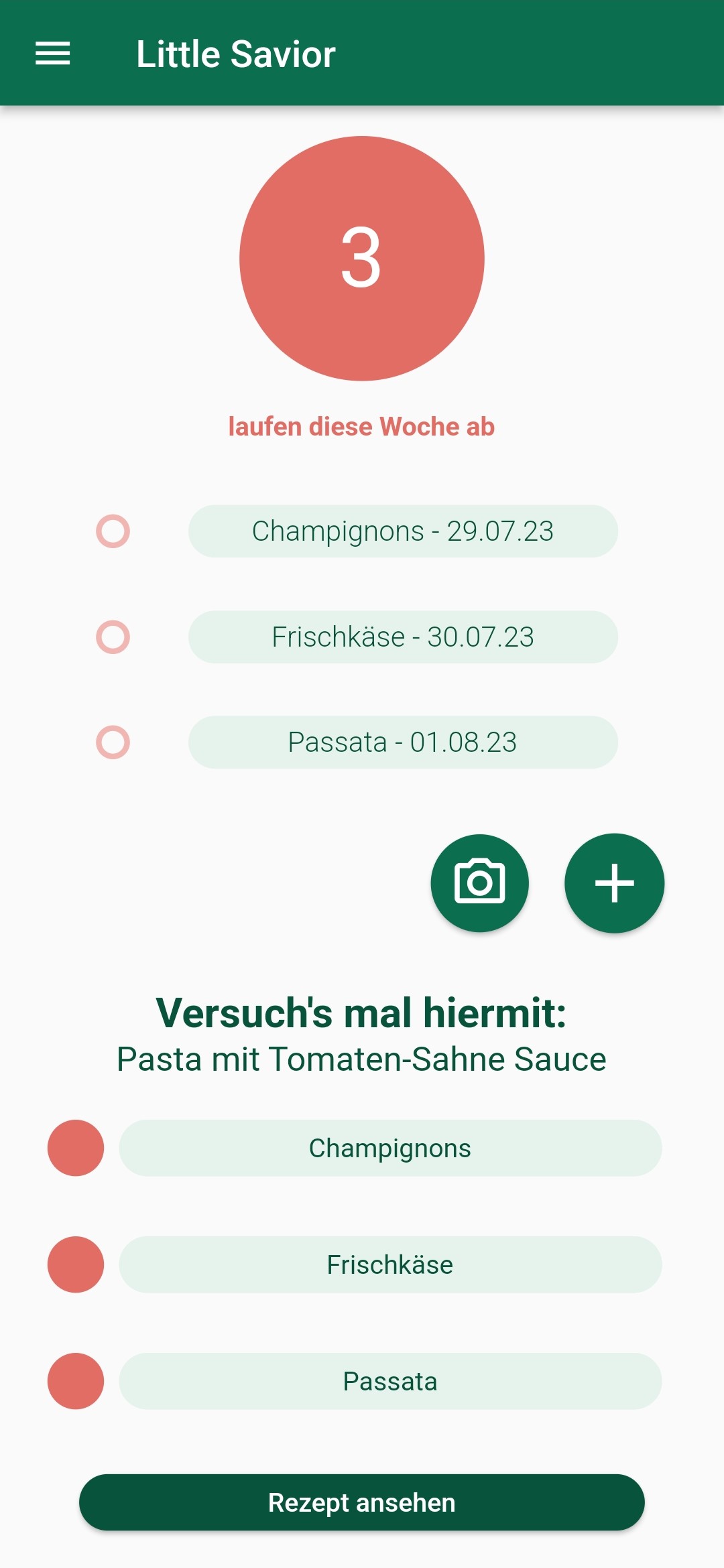The height and width of the screenshot is (1568, 724).
Task: Tap Rezept ansehen to view the recipe
Action: point(362,1502)
